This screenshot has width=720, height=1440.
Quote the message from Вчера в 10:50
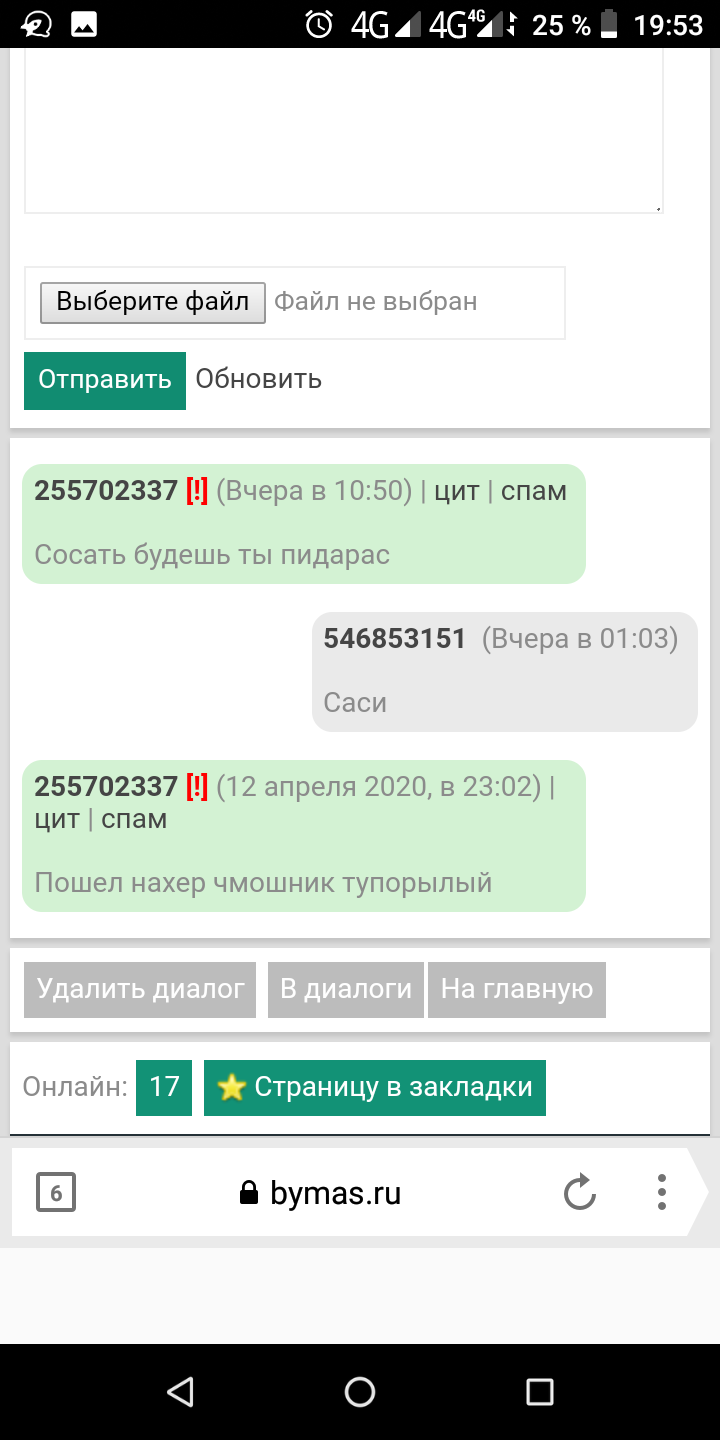tap(456, 491)
